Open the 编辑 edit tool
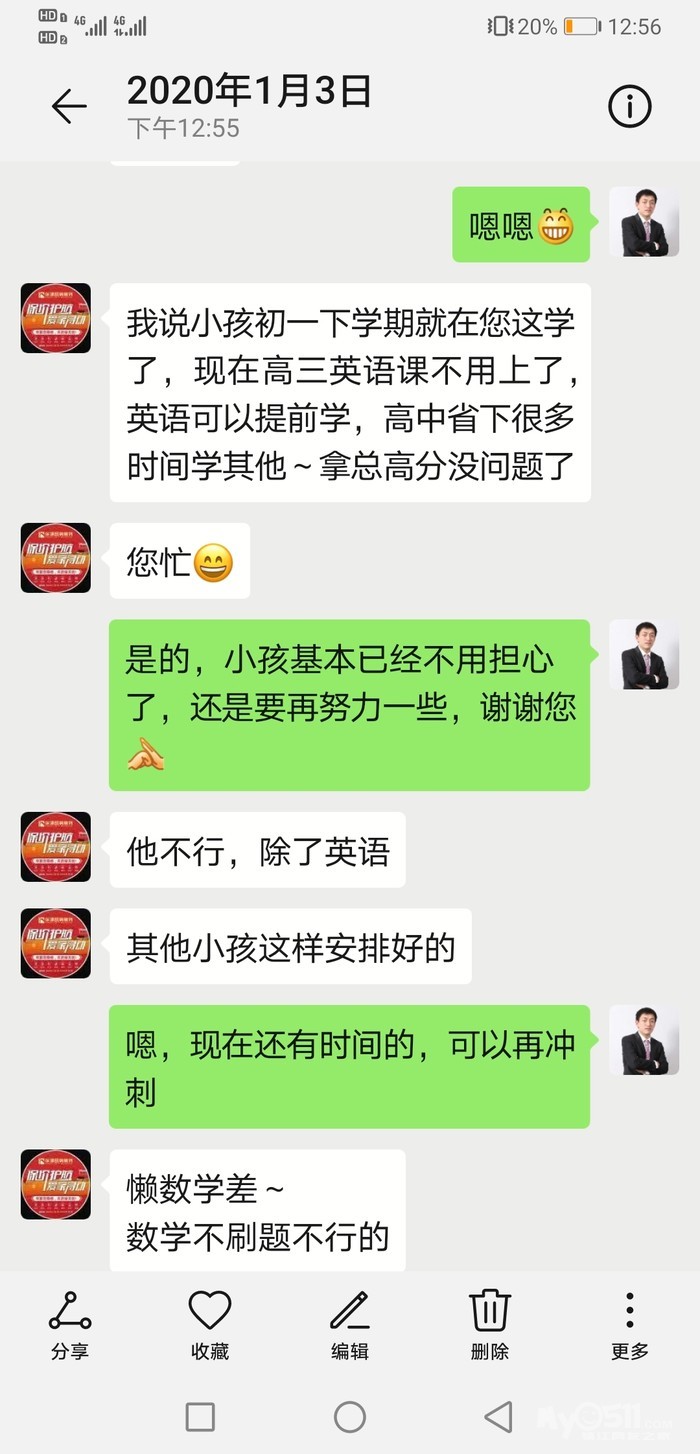 point(350,1324)
